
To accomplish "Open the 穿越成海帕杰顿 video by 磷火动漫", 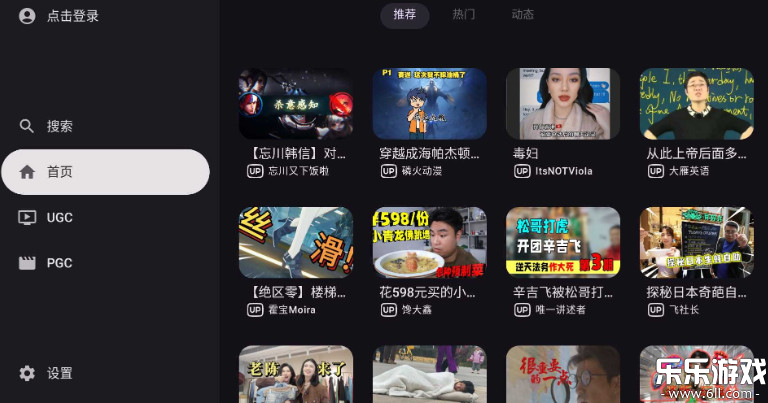I will (430, 104).
